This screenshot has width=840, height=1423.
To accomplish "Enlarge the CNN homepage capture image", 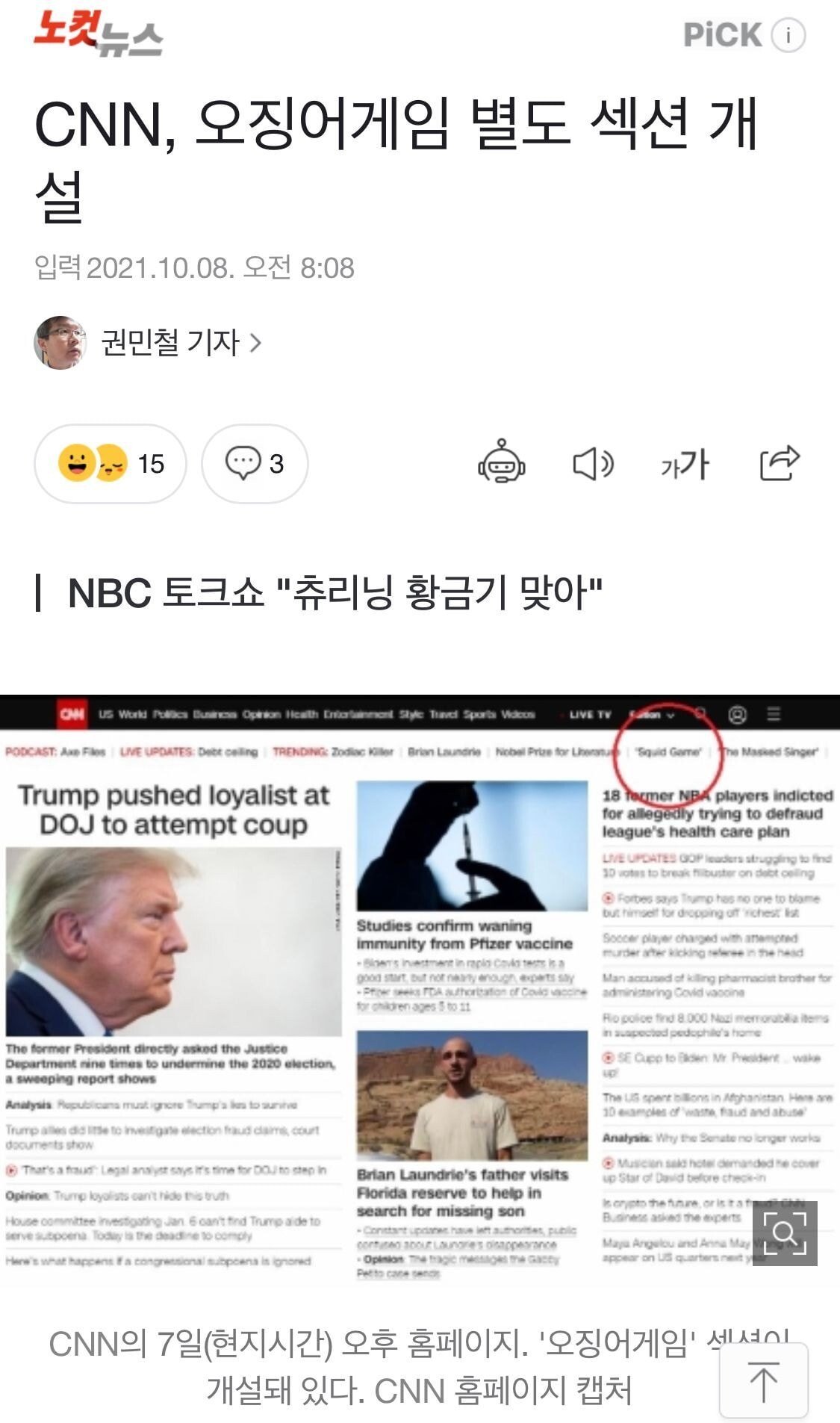I will tap(785, 1233).
